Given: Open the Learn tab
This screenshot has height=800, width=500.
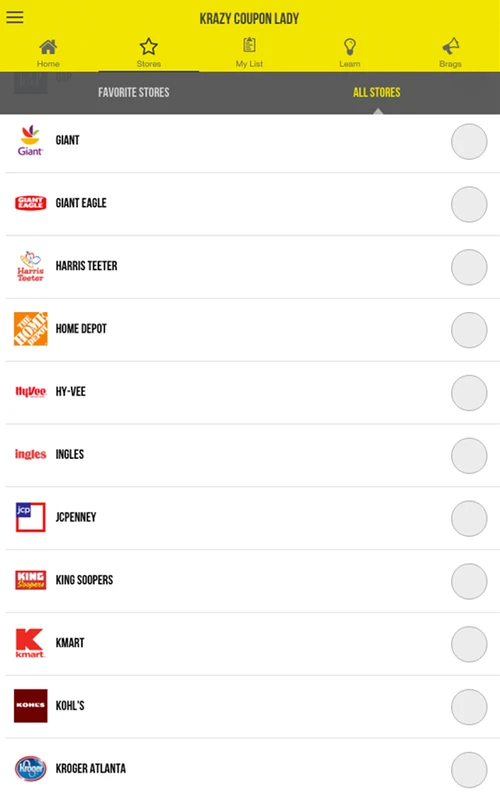Looking at the screenshot, I should [x=350, y=53].
